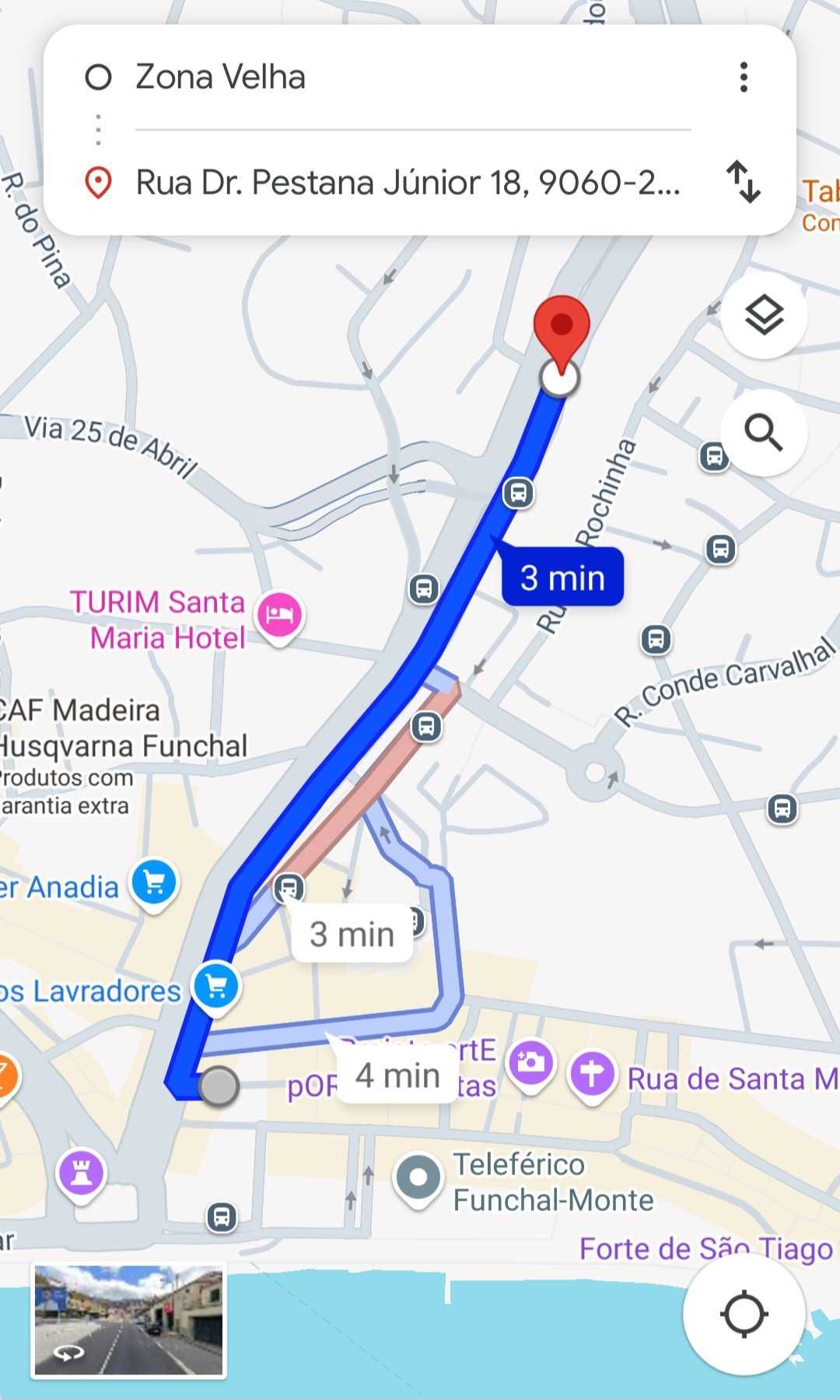Screen dimensions: 840x1400
Task: Tap the red destination pin
Action: 562,328
